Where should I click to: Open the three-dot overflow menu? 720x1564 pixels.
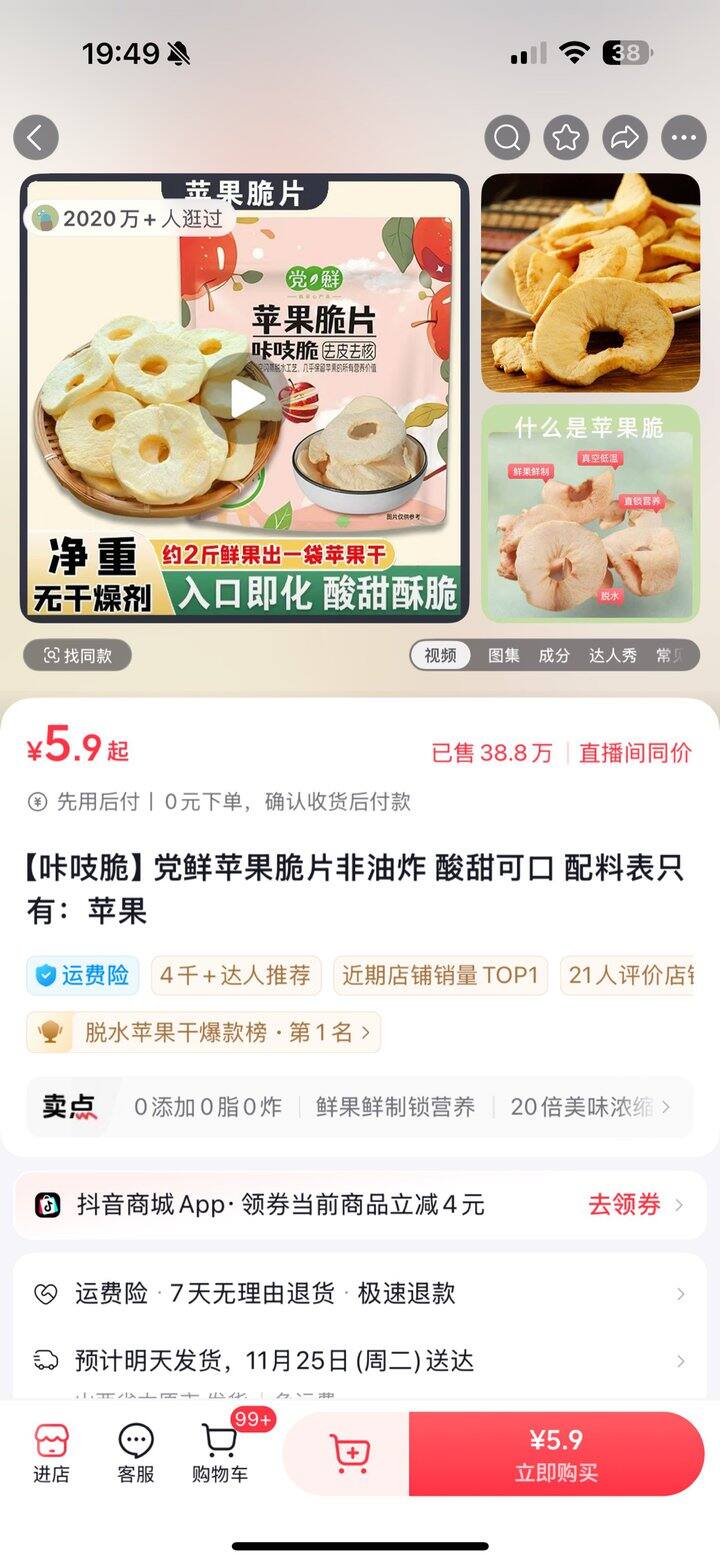[x=683, y=138]
